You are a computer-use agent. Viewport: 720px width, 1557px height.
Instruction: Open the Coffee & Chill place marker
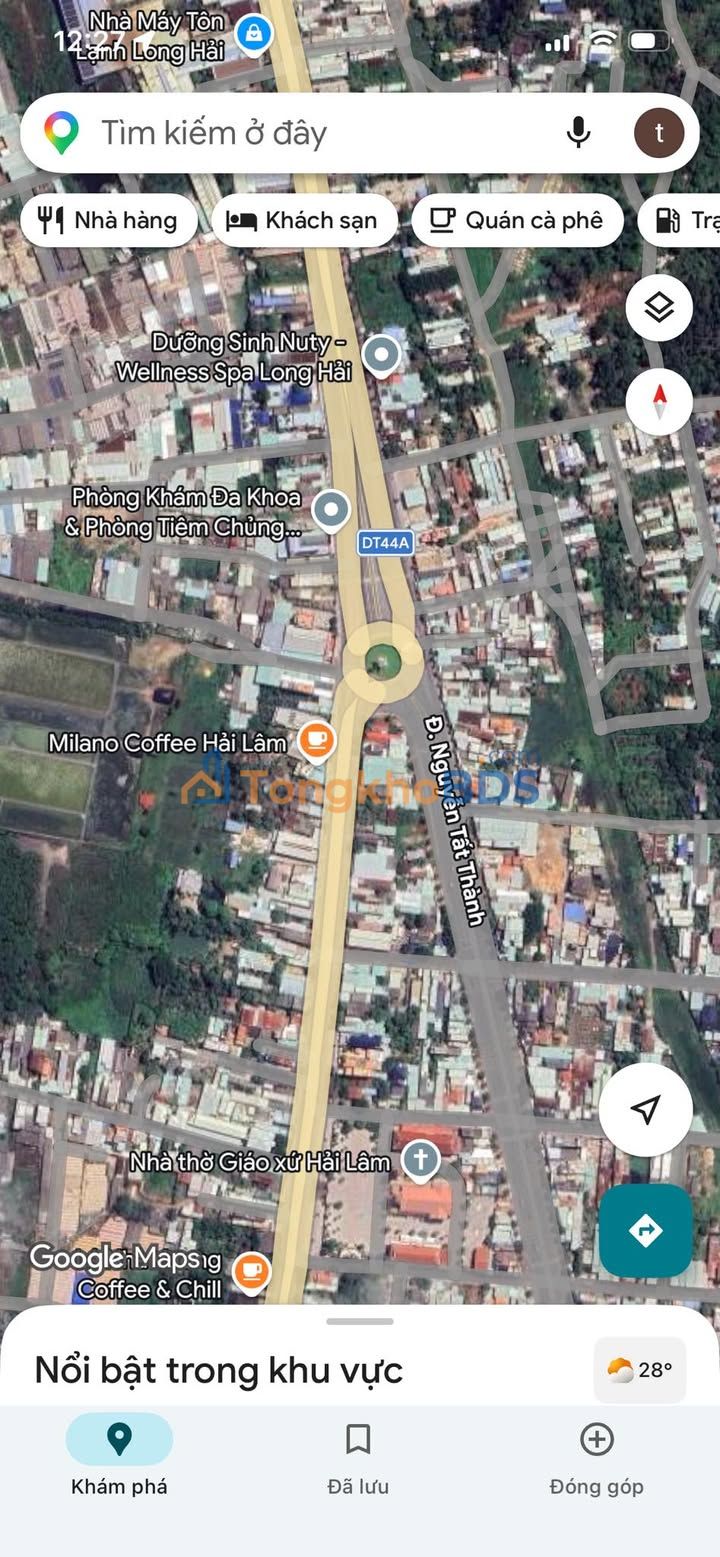(250, 1272)
